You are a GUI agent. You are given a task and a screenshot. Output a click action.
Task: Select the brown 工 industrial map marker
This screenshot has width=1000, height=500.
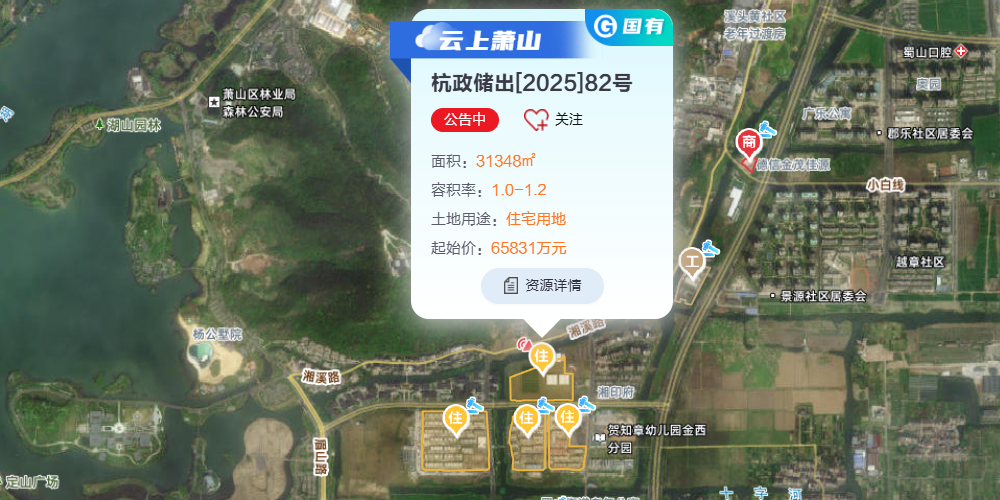click(x=691, y=261)
